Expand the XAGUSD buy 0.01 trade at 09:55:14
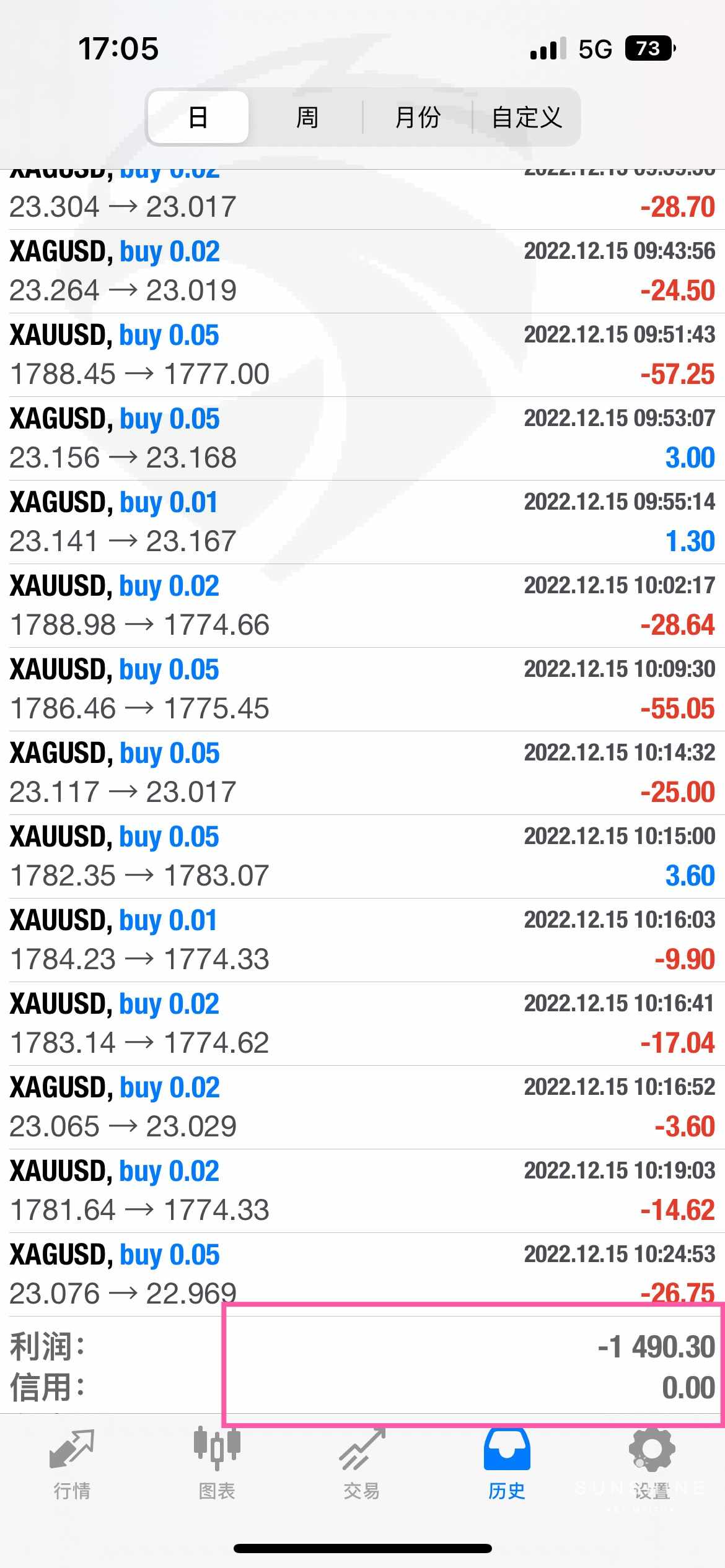The width and height of the screenshot is (725, 1568). pyautogui.click(x=362, y=522)
